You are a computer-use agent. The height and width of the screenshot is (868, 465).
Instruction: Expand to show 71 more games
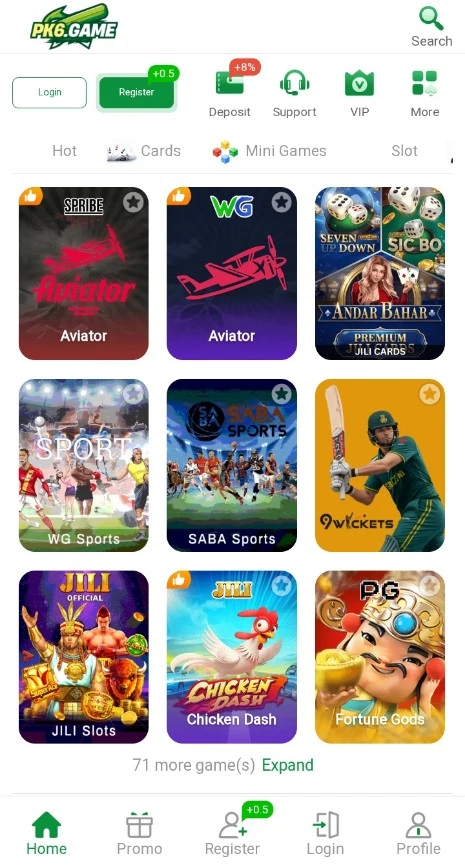point(287,765)
